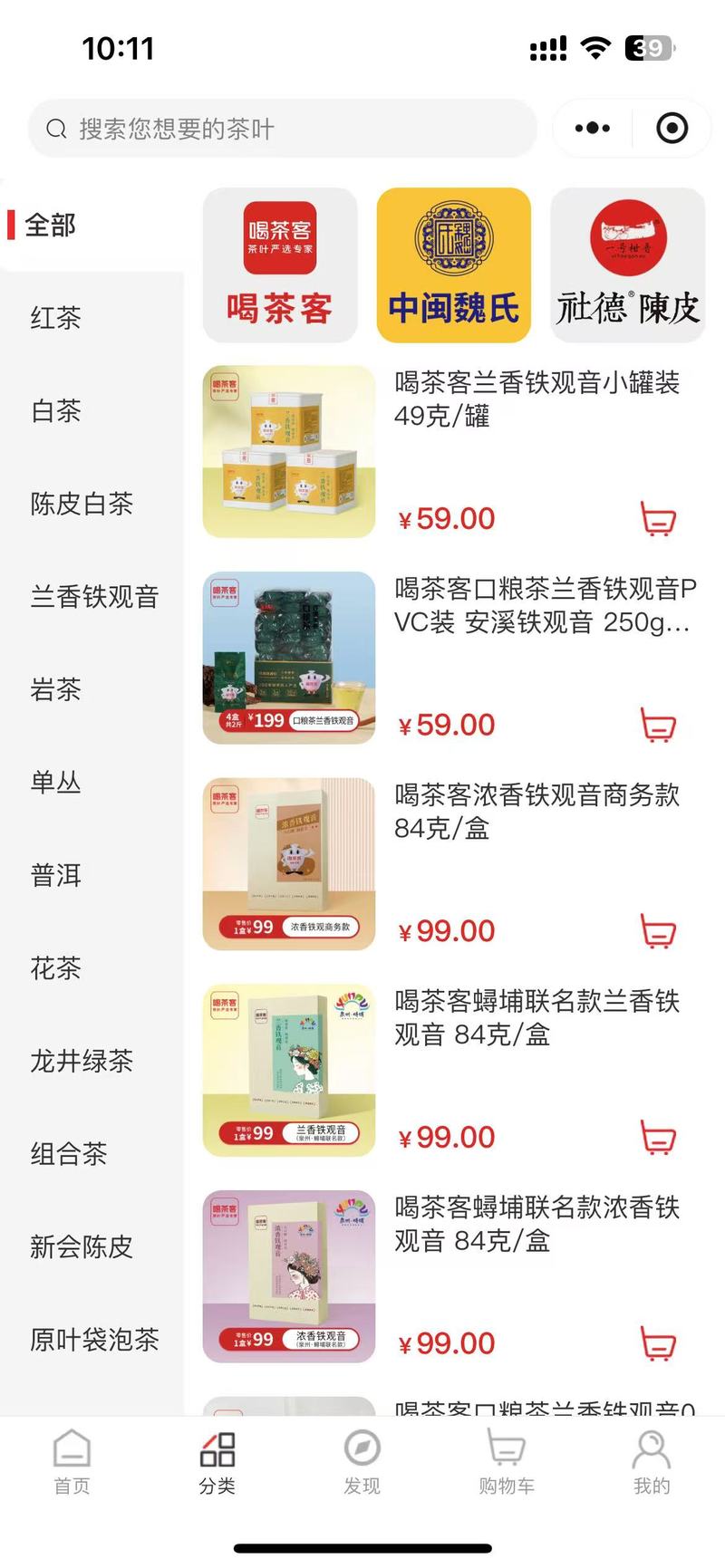The image size is (725, 1568).
Task: Open the 中闽魏氏 brand tile
Action: pyautogui.click(x=454, y=265)
